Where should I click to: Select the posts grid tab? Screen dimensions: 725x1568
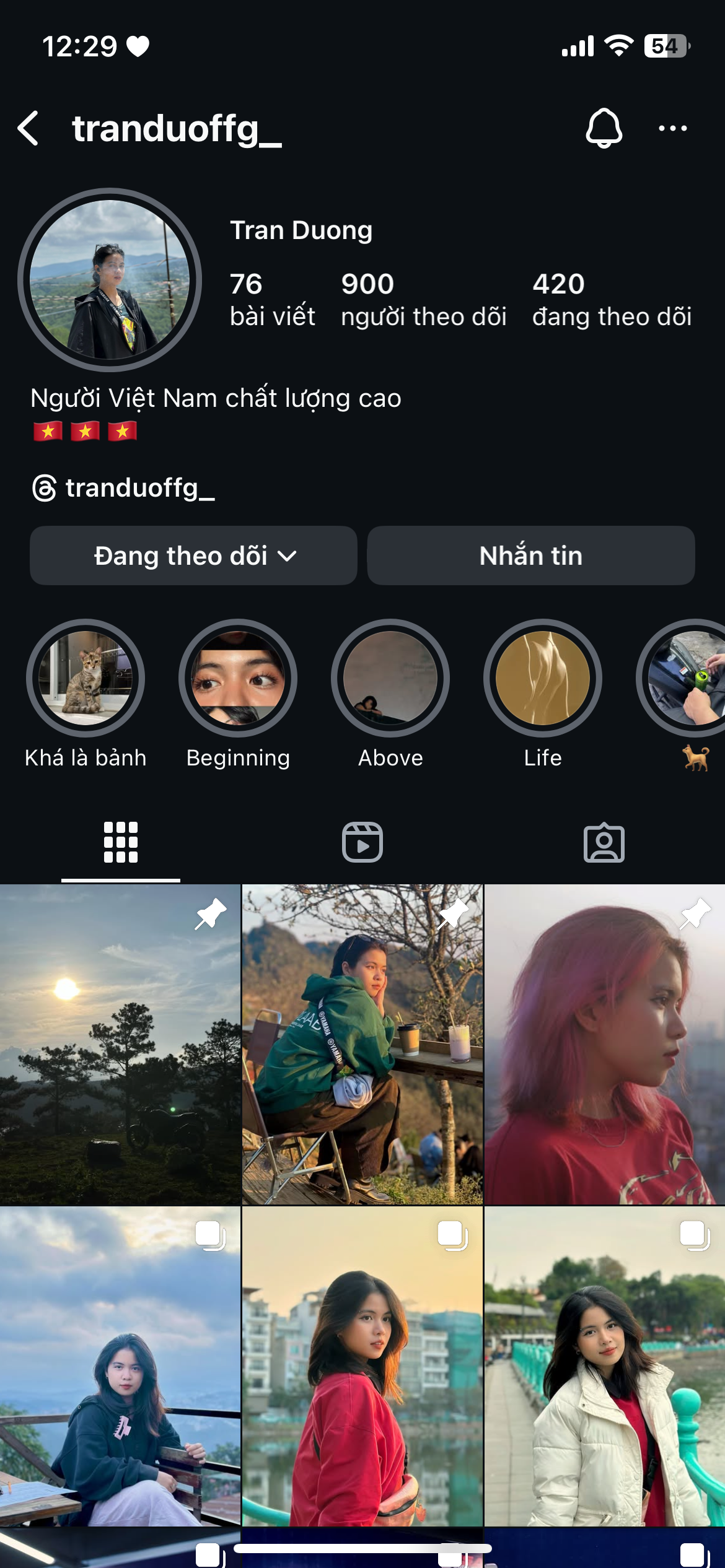pos(121,842)
